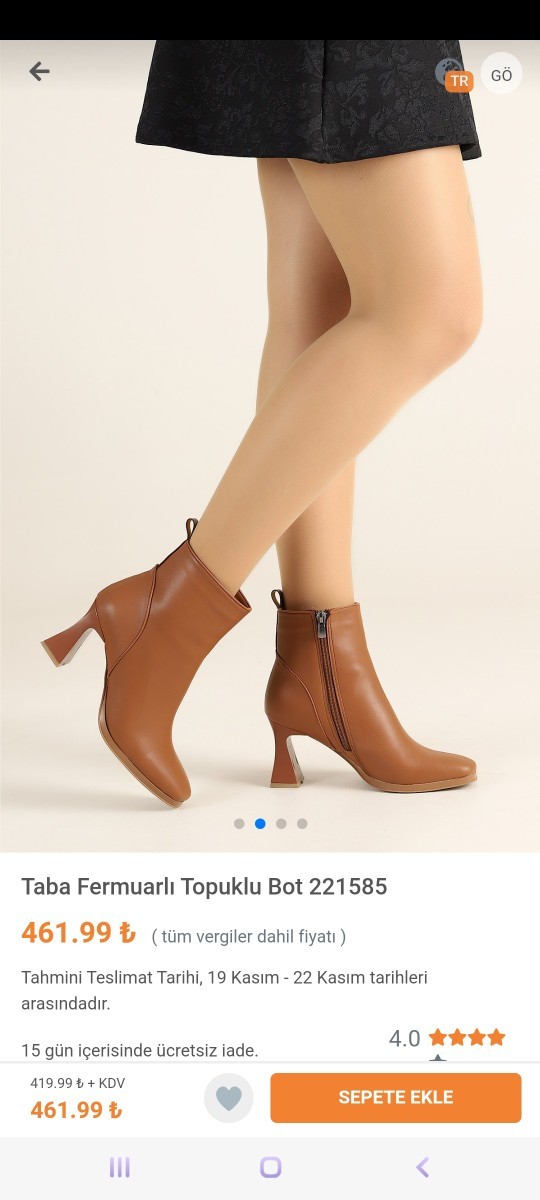Select the third image page indicator dot
This screenshot has height=1200, width=540.
click(281, 824)
